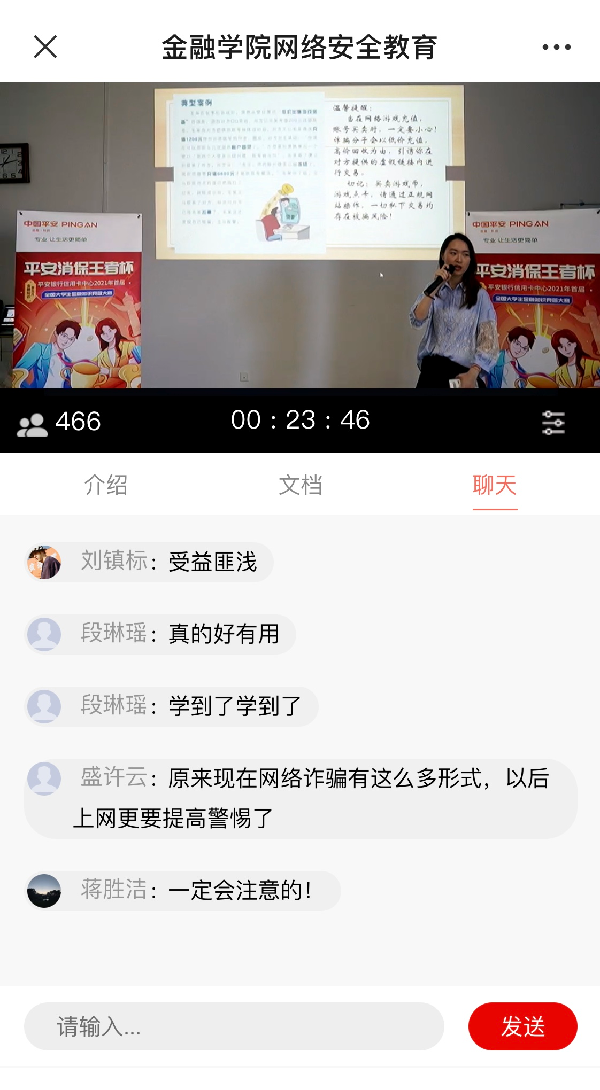Focus the 请输入... message field

tap(234, 1026)
